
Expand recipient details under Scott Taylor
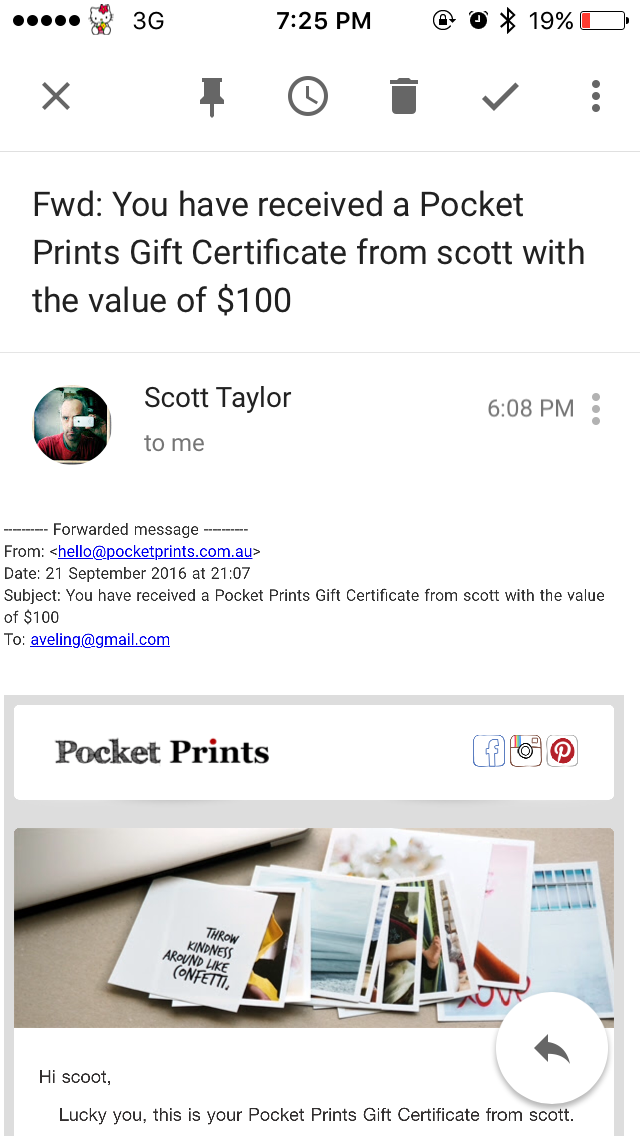coord(174,443)
